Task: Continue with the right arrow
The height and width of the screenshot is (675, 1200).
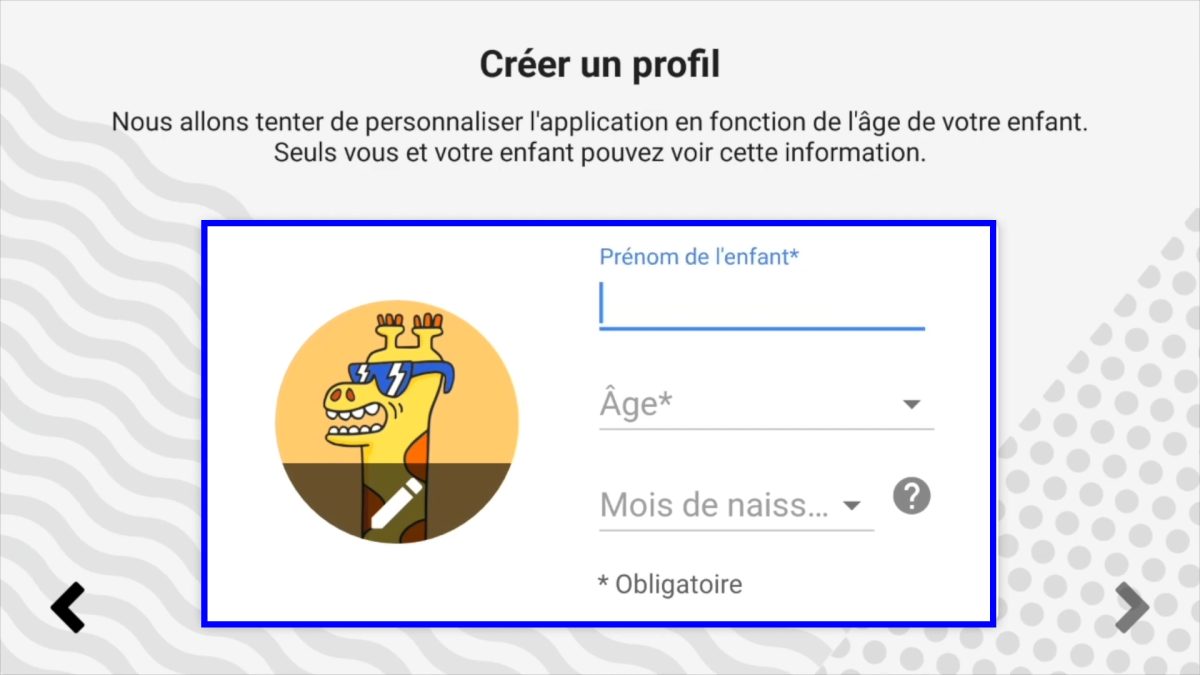Action: click(x=1132, y=607)
